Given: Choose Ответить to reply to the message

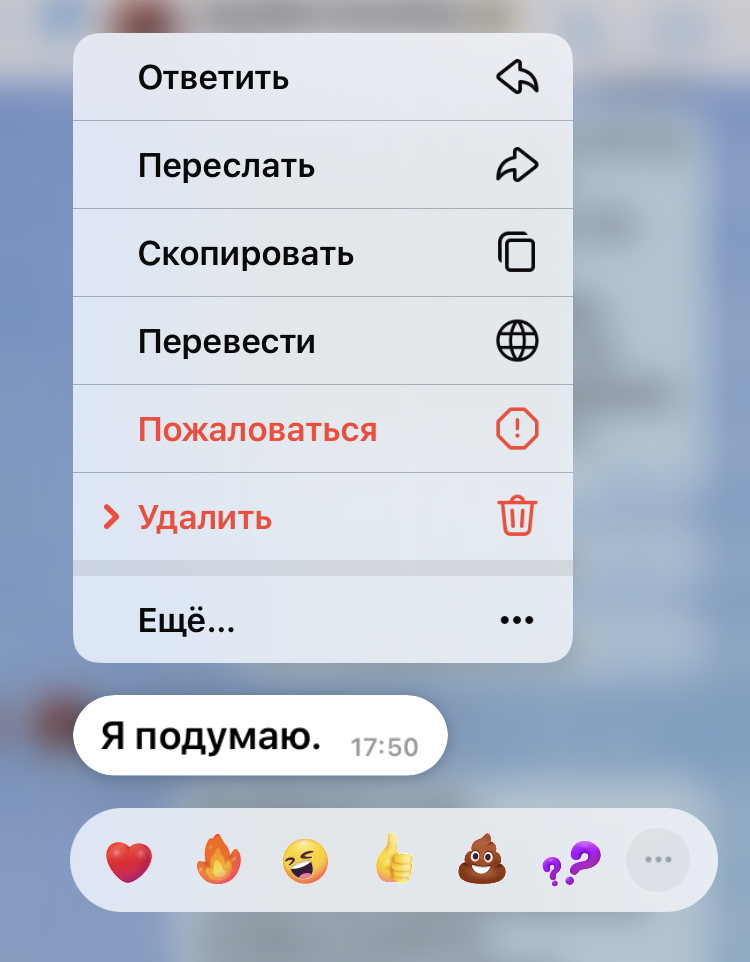Looking at the screenshot, I should [x=322, y=78].
